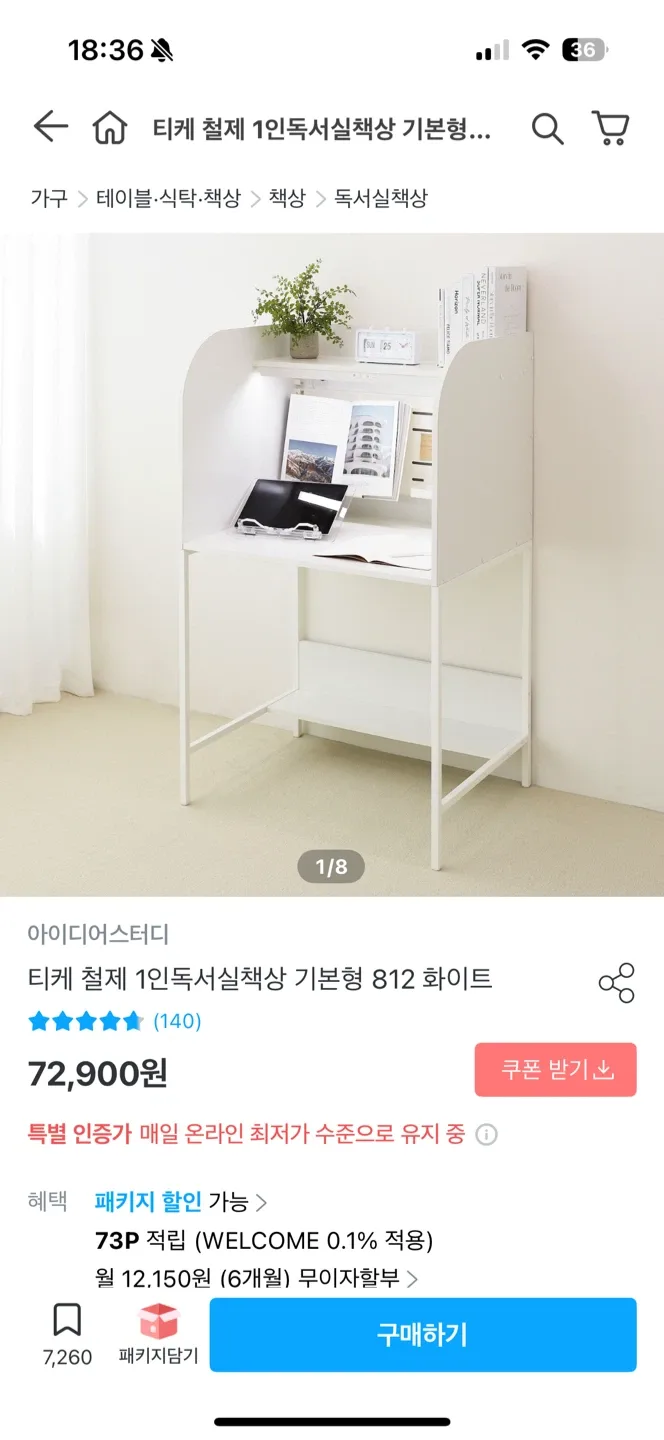Add item via 패키지담기
The height and width of the screenshot is (1440, 664).
click(158, 1333)
